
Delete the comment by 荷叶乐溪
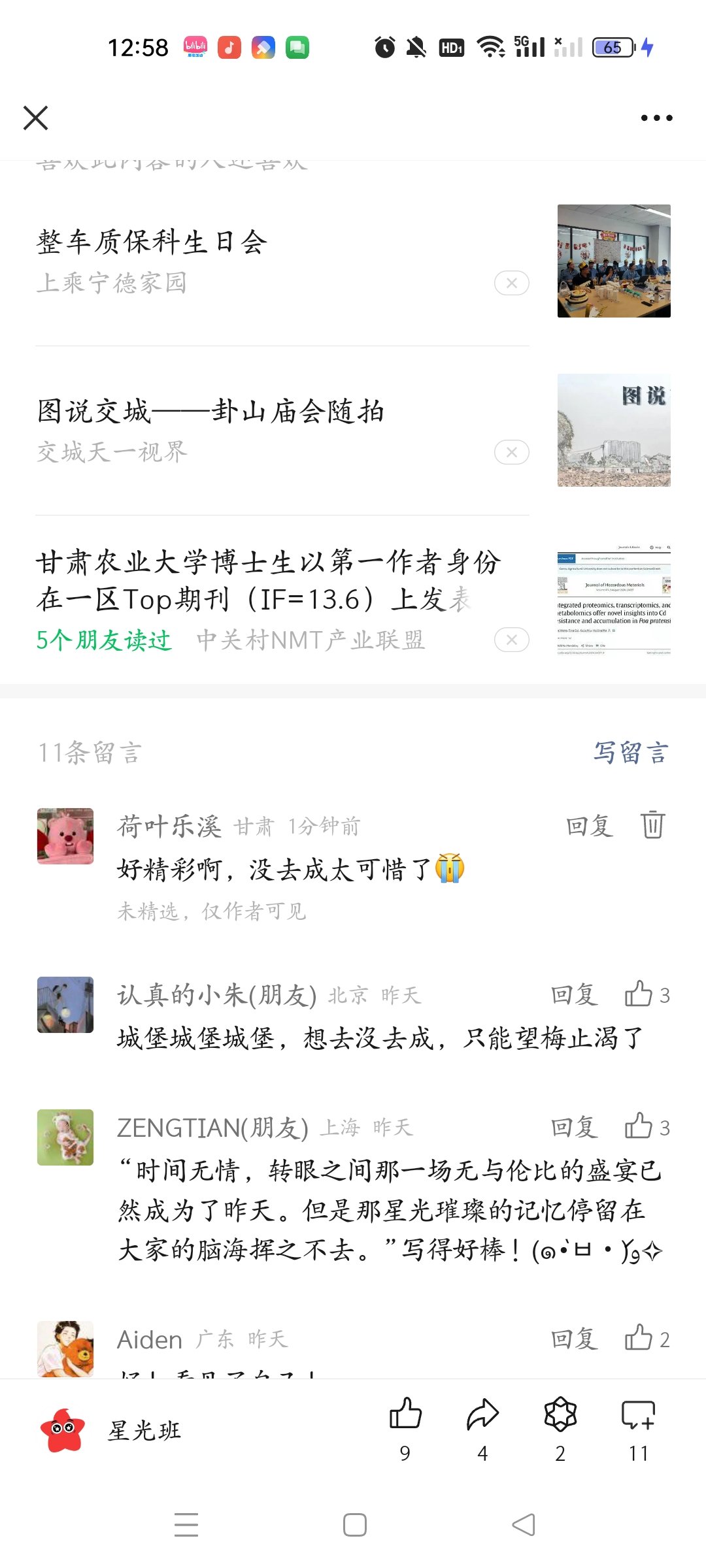(x=652, y=825)
